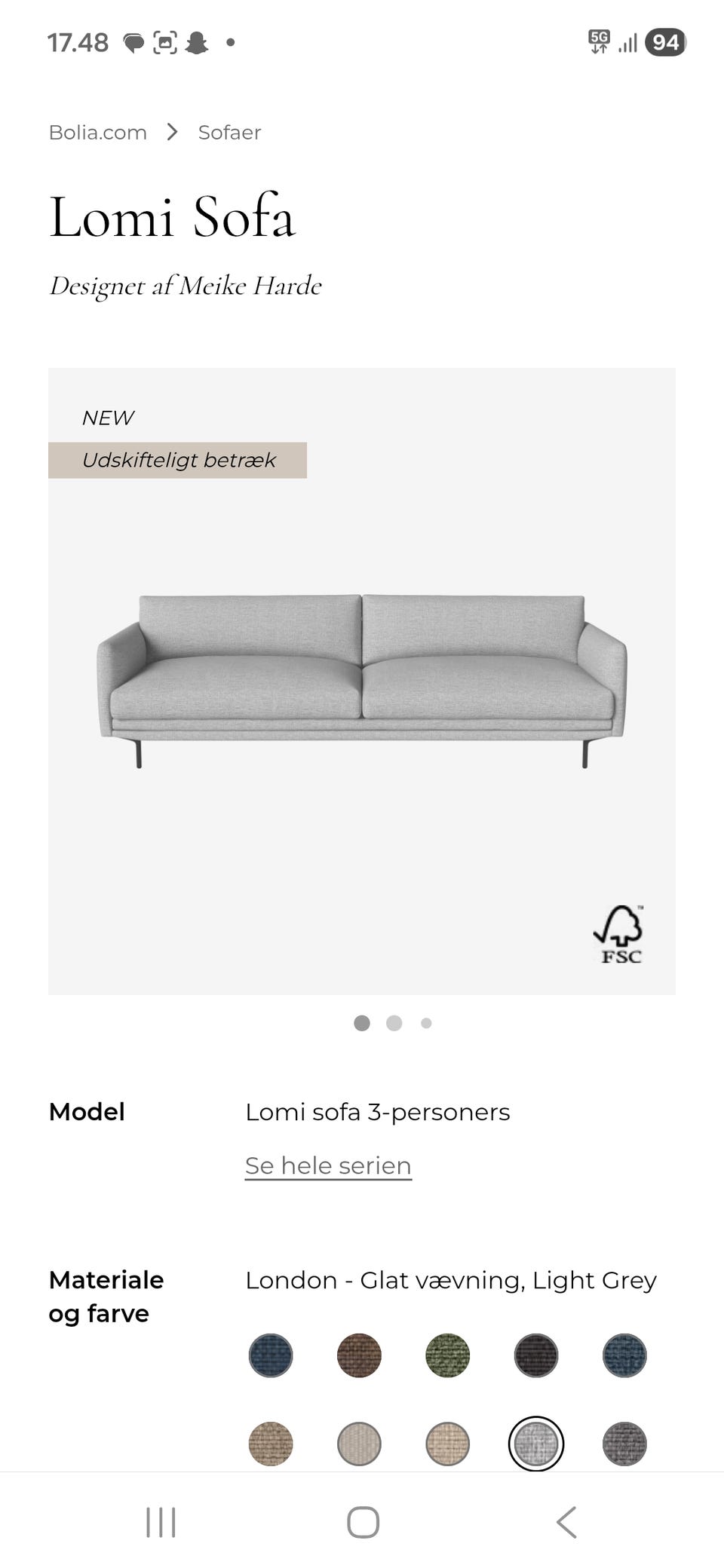Tap the 5G network indicator
Image resolution: width=724 pixels, height=1568 pixels.
tap(600, 43)
